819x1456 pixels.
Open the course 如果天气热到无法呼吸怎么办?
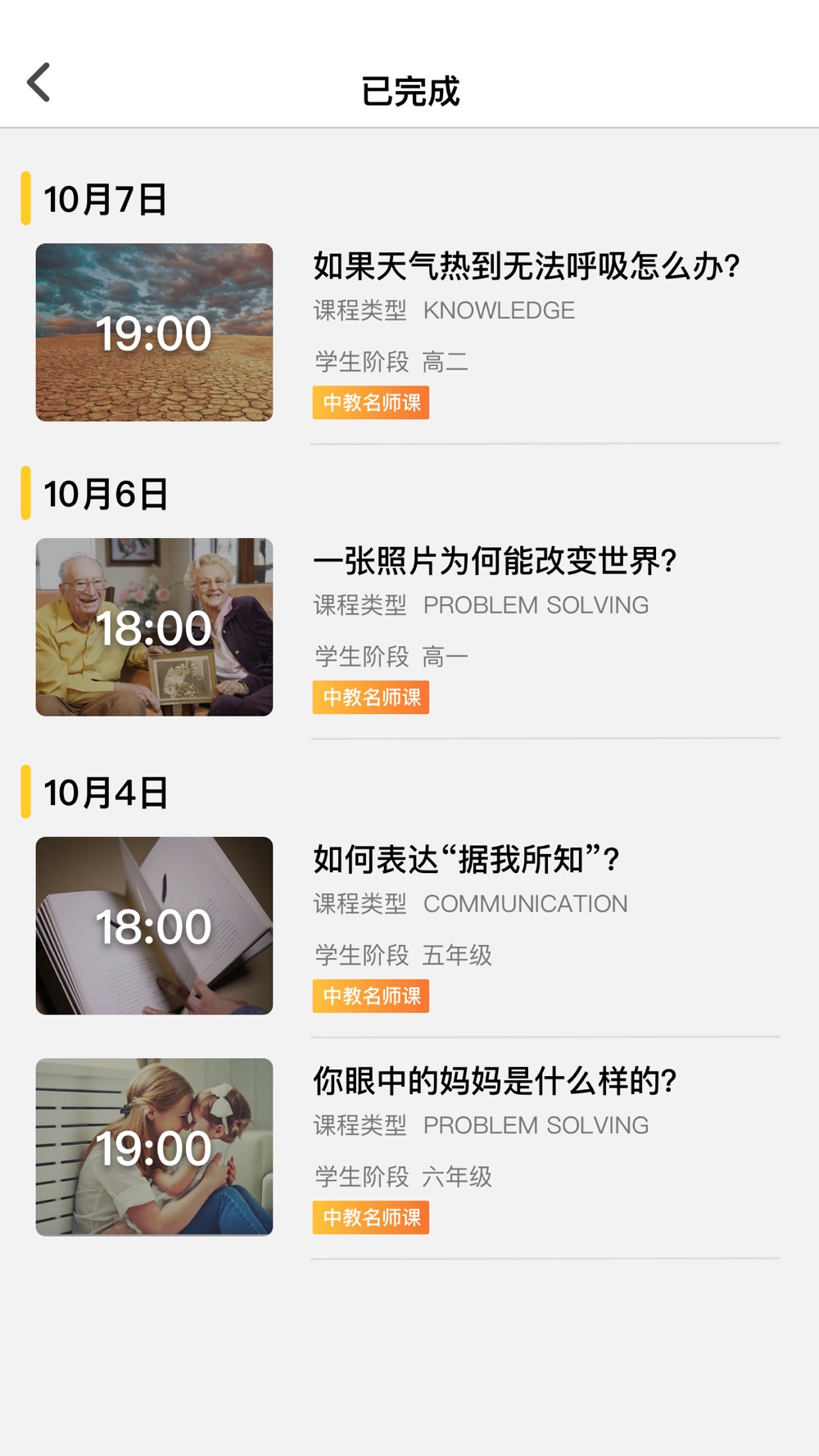526,267
